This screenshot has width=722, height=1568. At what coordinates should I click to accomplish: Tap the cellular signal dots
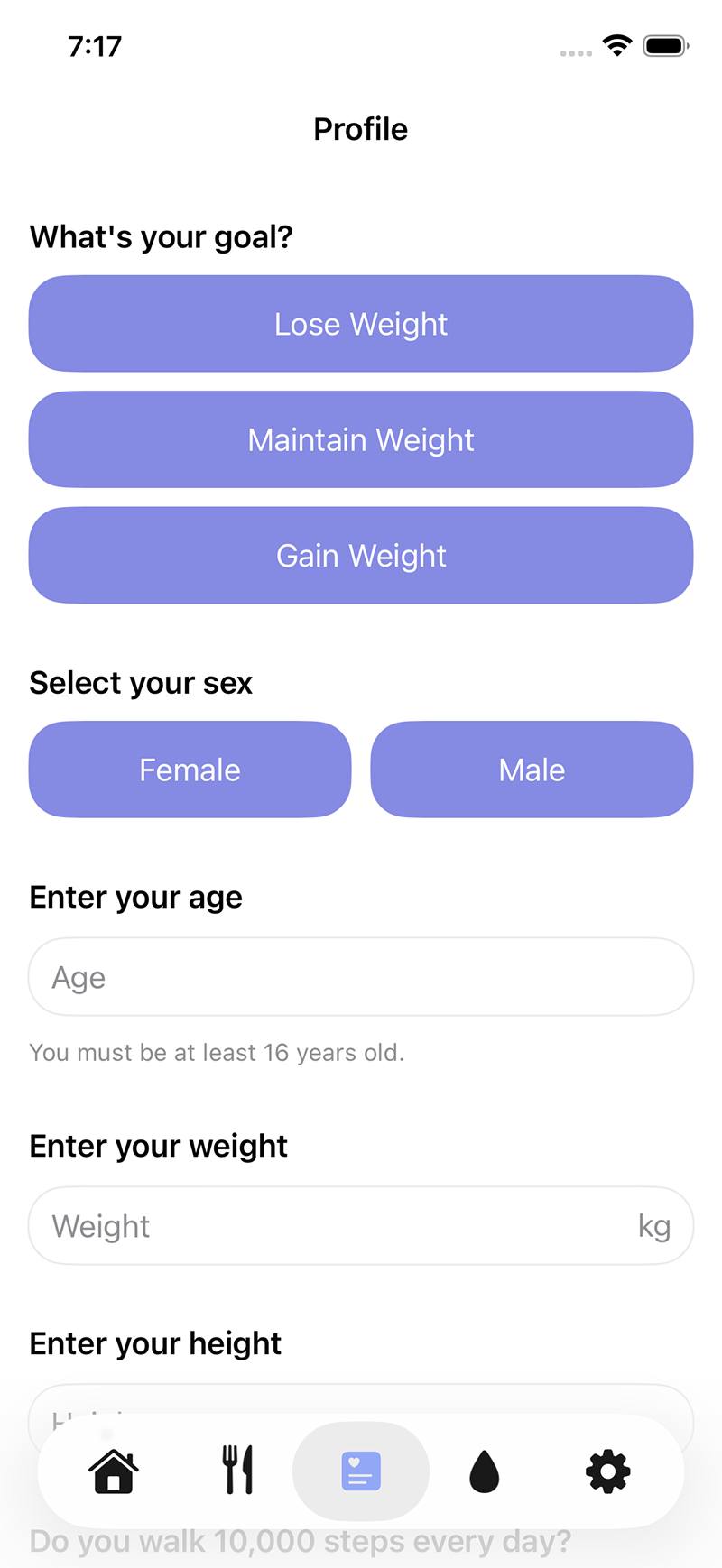click(x=574, y=52)
